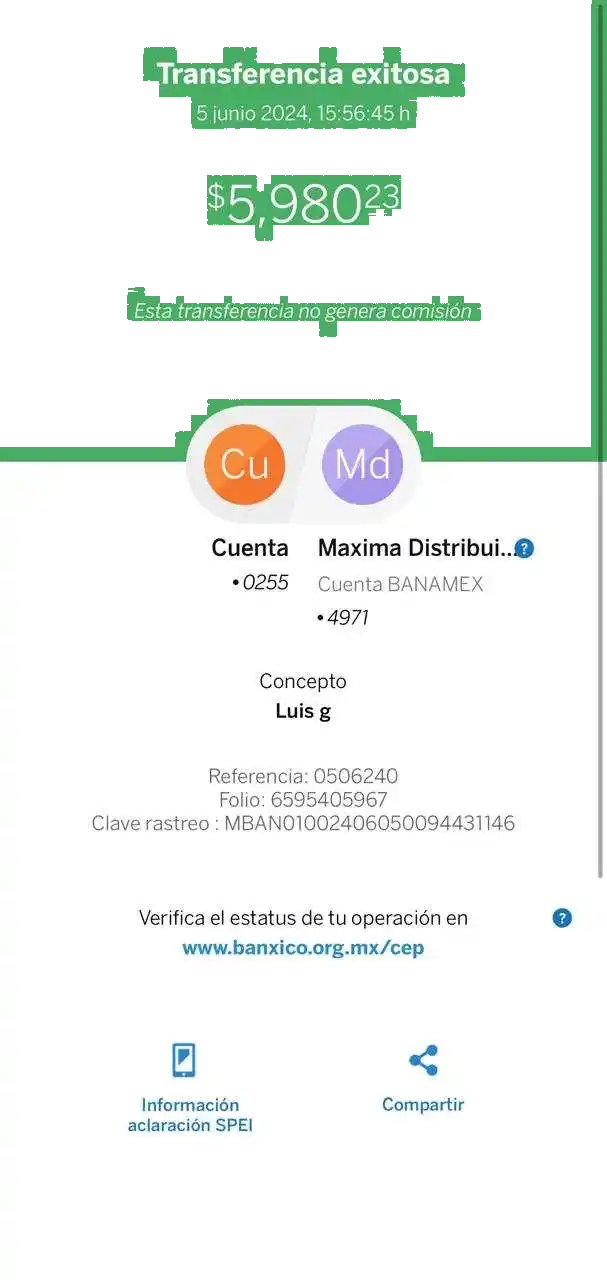The width and height of the screenshot is (607, 1280).
Task: Open the www.banxico.org.mx/cep link
Action: pos(303,948)
